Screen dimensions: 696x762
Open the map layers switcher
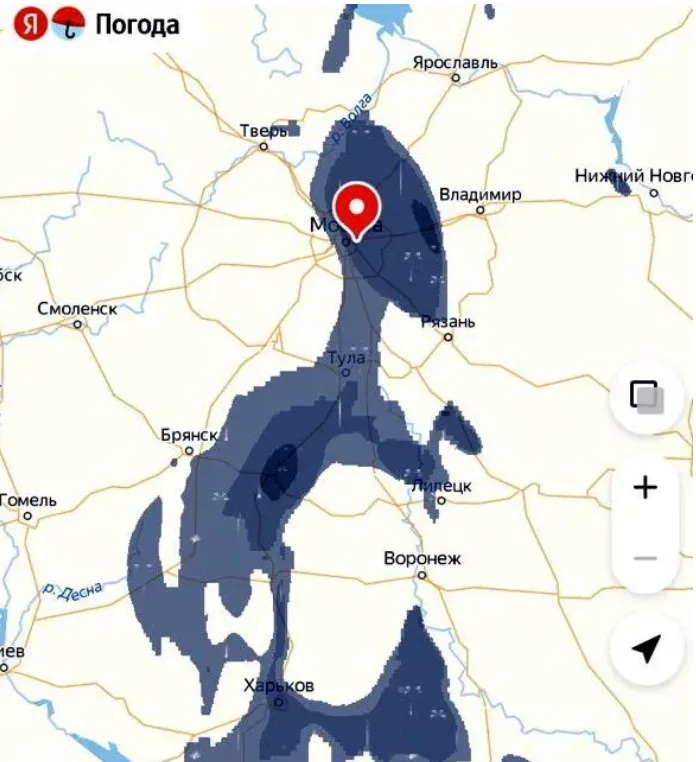click(646, 396)
